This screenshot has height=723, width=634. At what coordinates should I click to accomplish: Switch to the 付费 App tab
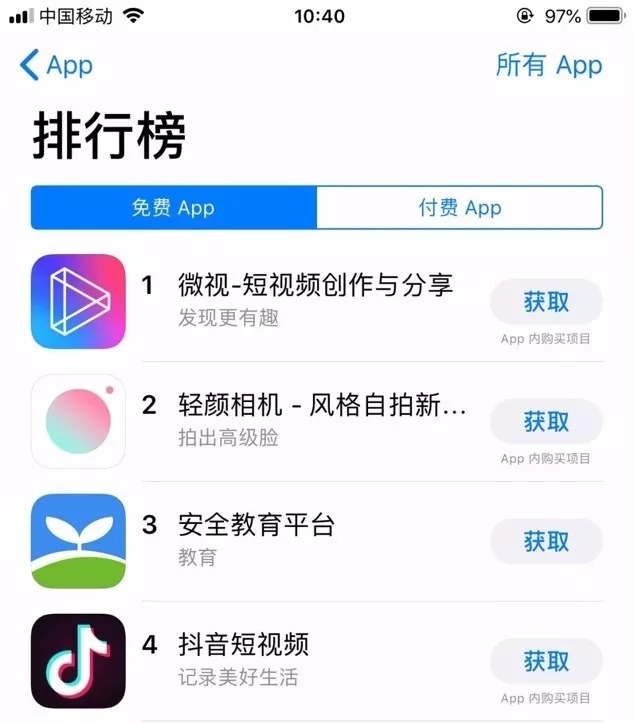pyautogui.click(x=459, y=208)
